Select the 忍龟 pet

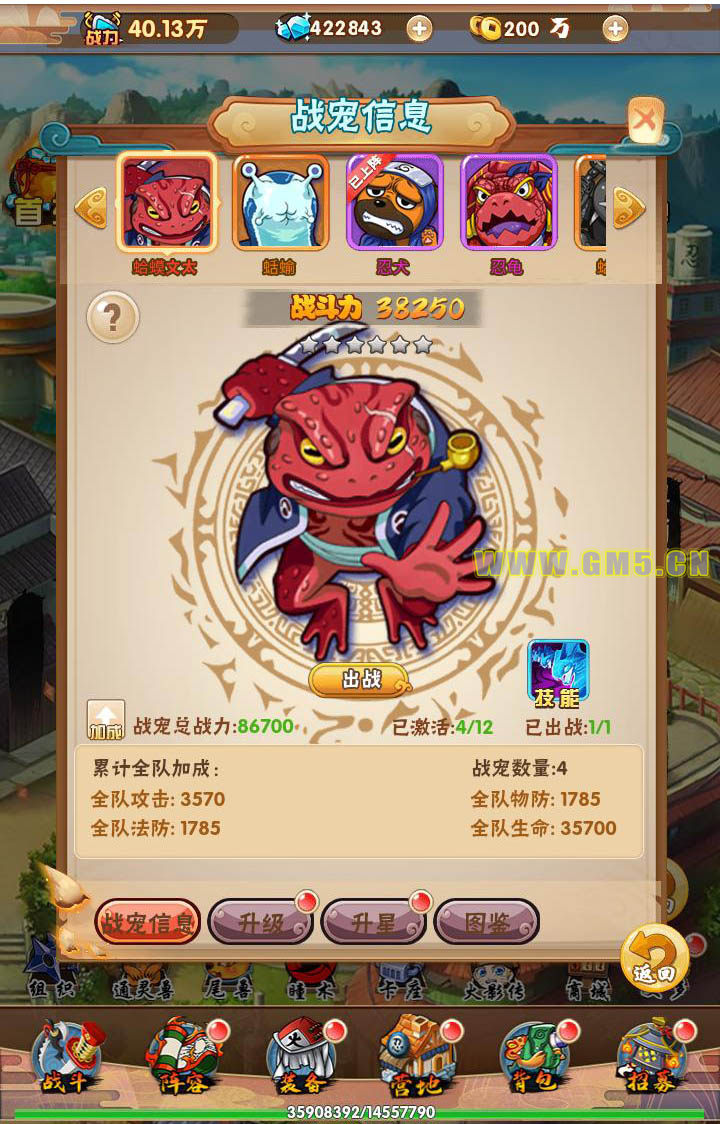pyautogui.click(x=508, y=203)
